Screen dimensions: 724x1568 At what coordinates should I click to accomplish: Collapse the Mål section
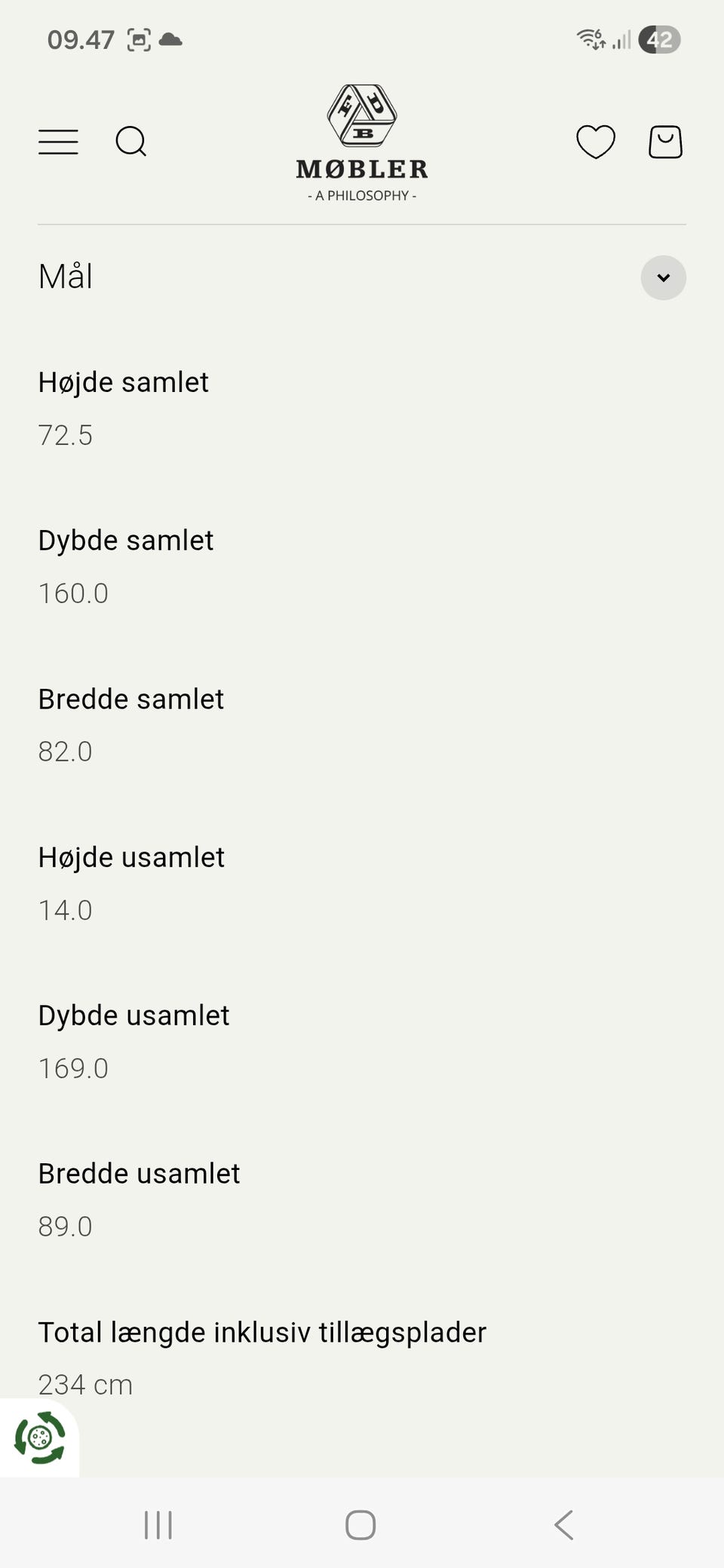coord(663,277)
